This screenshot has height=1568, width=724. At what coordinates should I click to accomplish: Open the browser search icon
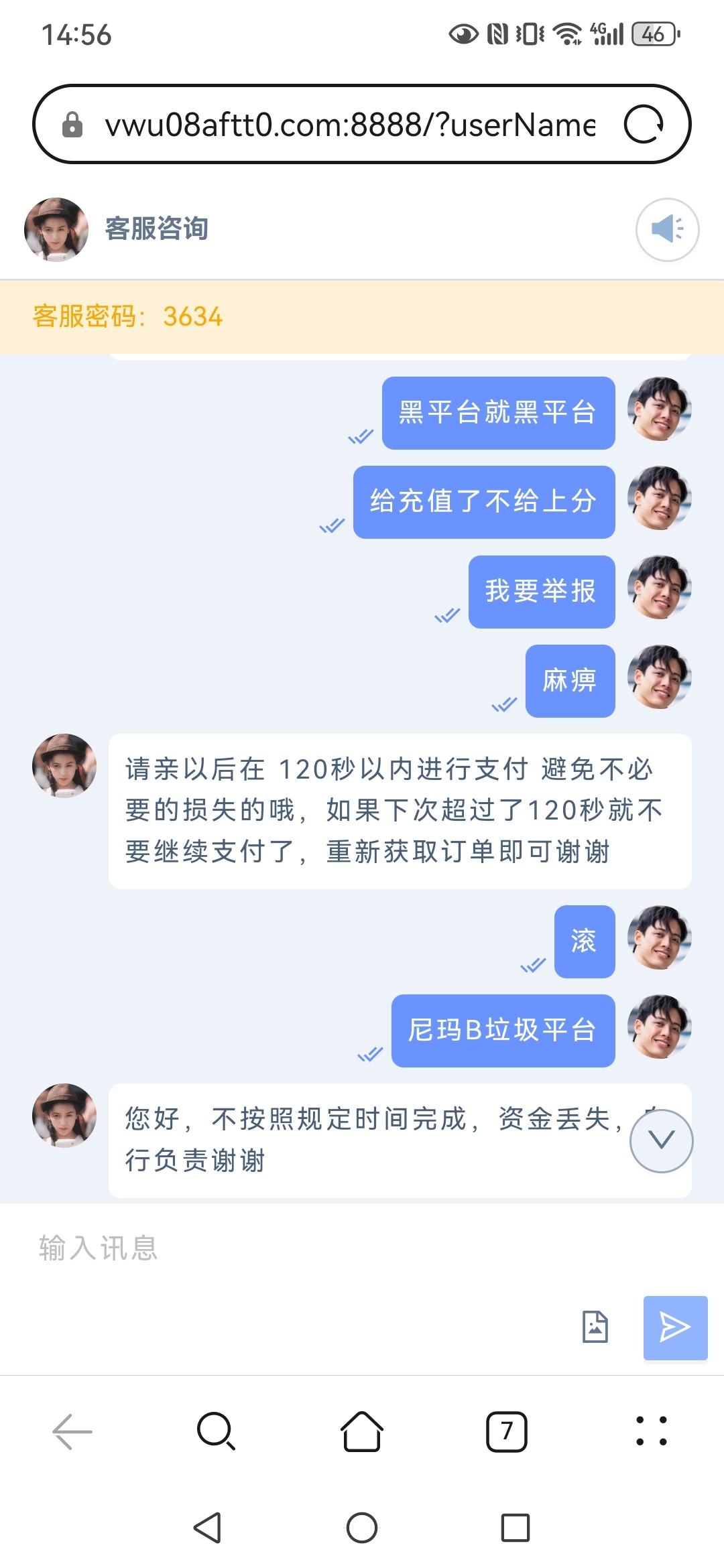pos(216,1431)
